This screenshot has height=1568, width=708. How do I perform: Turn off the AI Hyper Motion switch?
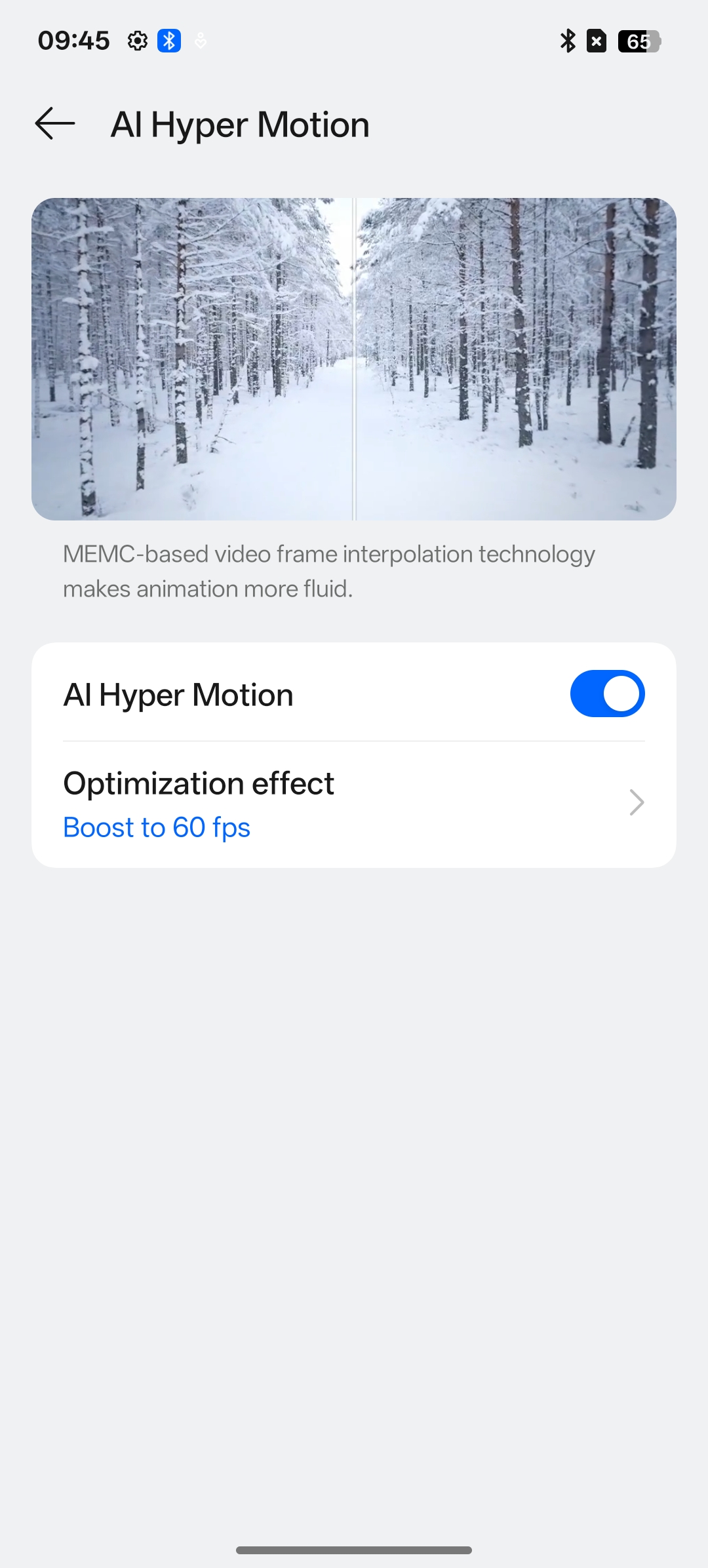tap(607, 694)
